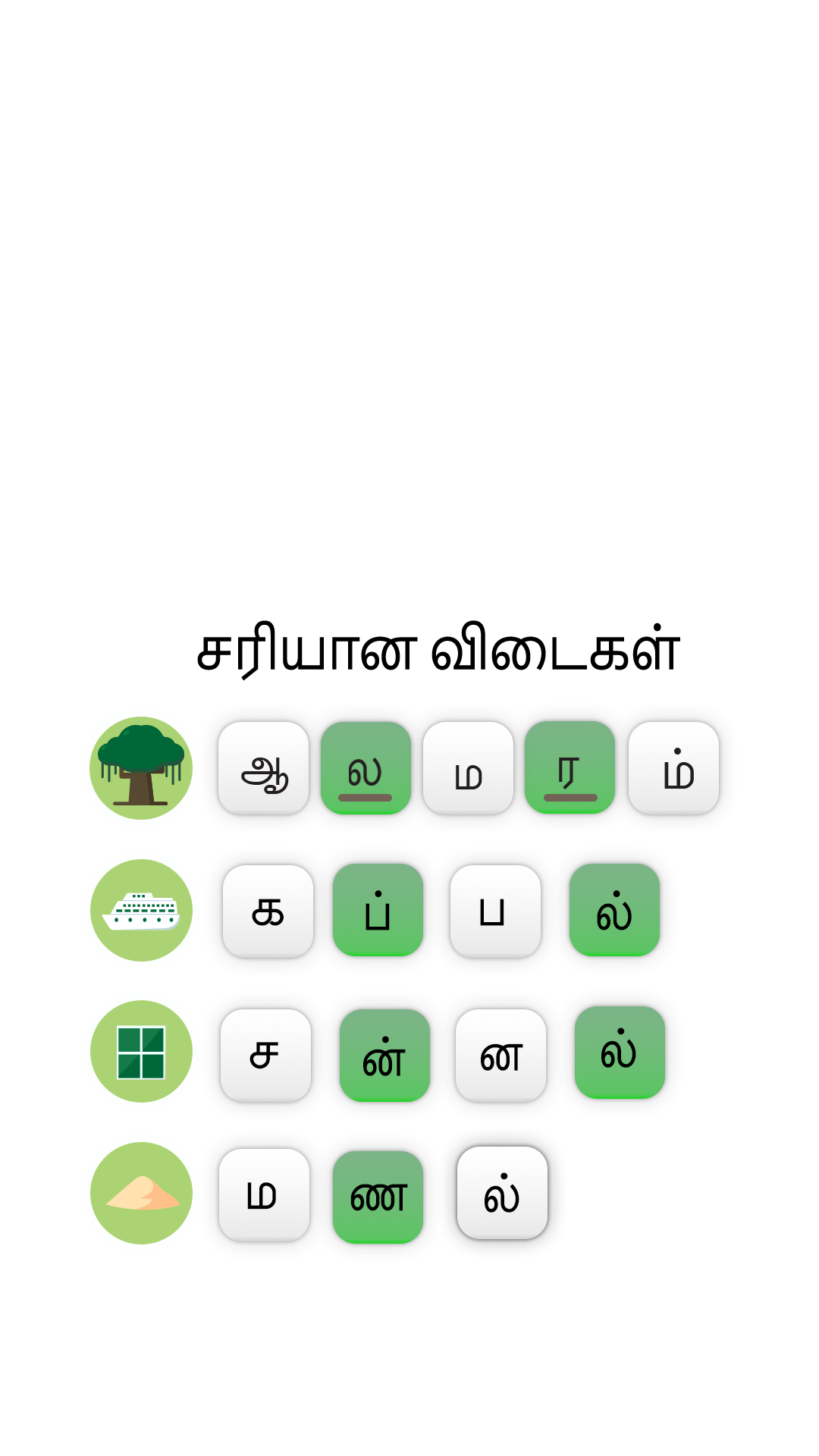This screenshot has width=819, height=1456.
Task: Choose the white ல் tile in the sand row
Action: 502,1193
